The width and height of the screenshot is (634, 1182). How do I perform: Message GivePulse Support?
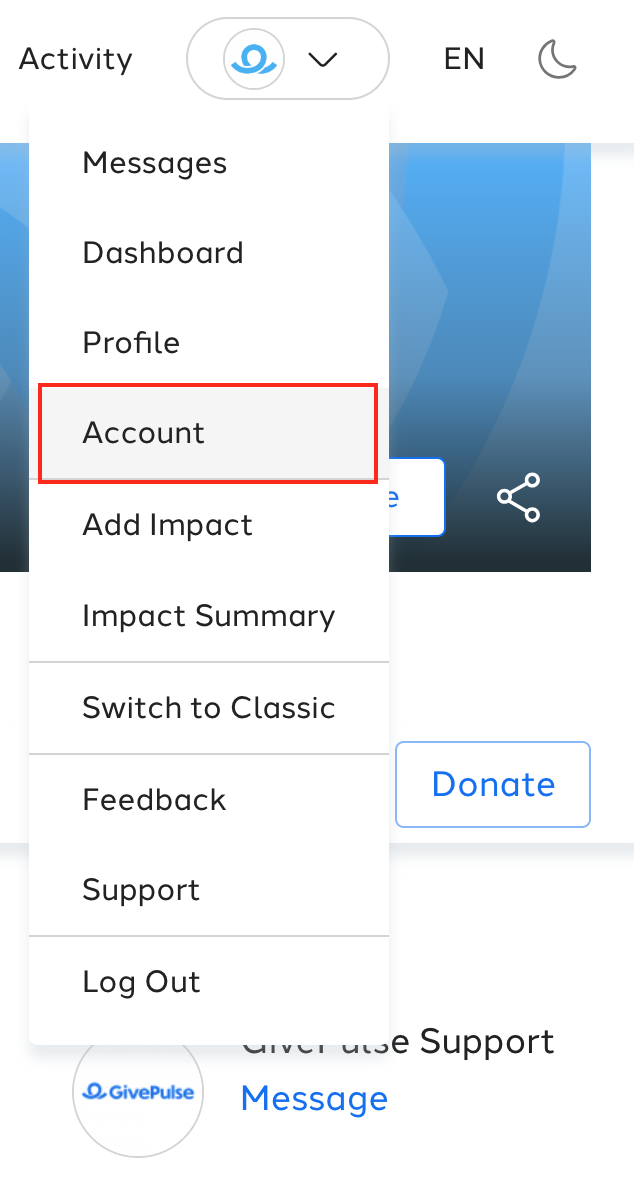[314, 1098]
